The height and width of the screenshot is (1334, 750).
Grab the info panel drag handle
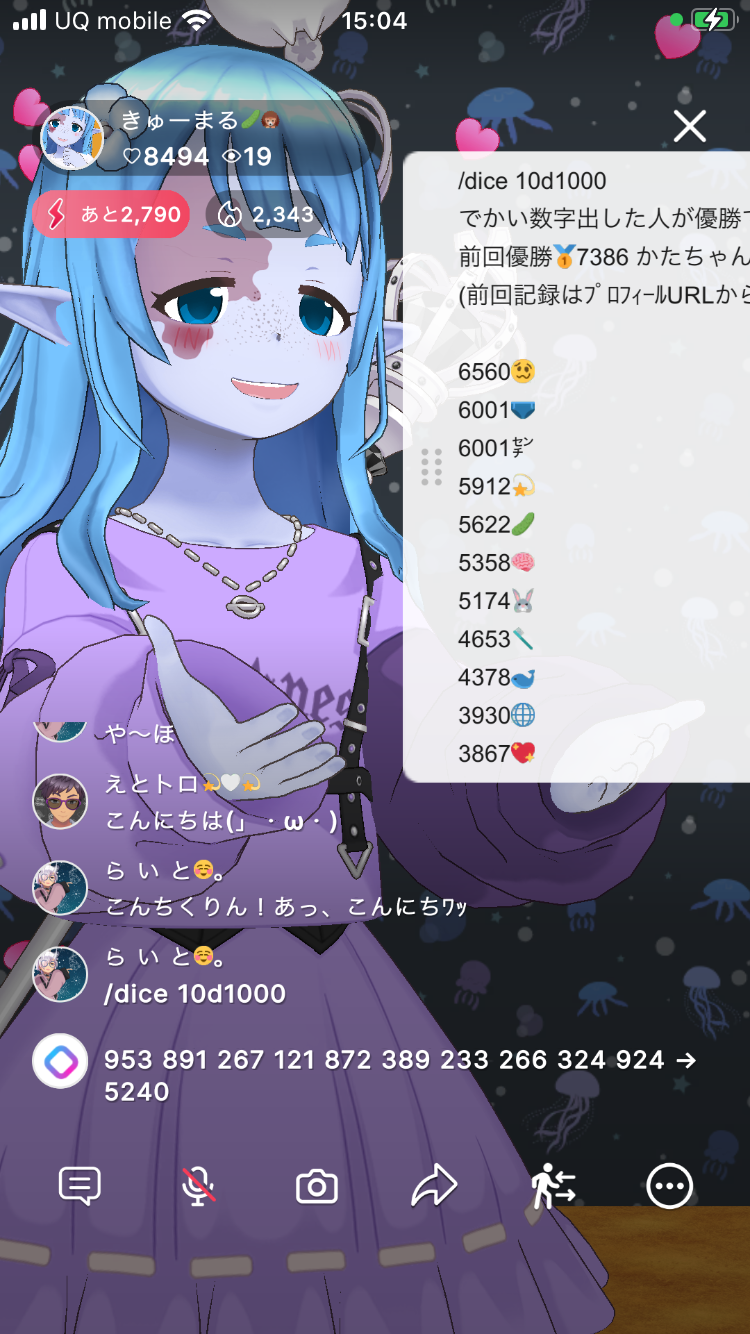coord(431,467)
